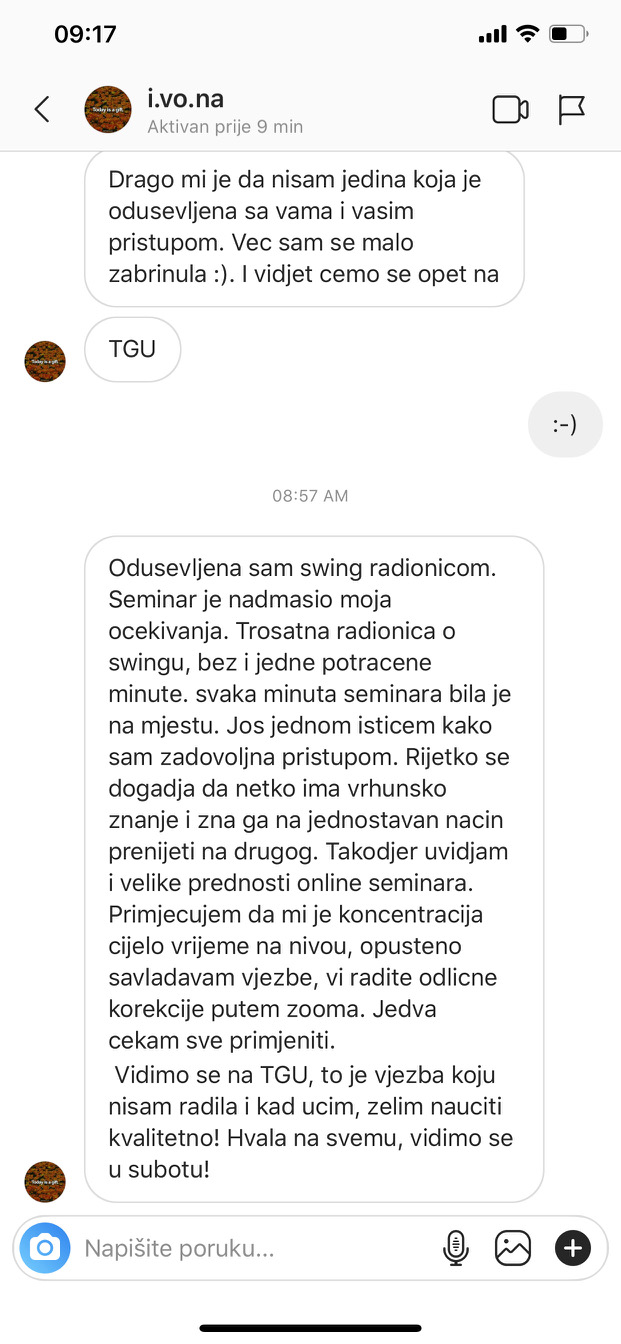
Task: Tap sender avatar beside TGU message
Action: [45, 361]
